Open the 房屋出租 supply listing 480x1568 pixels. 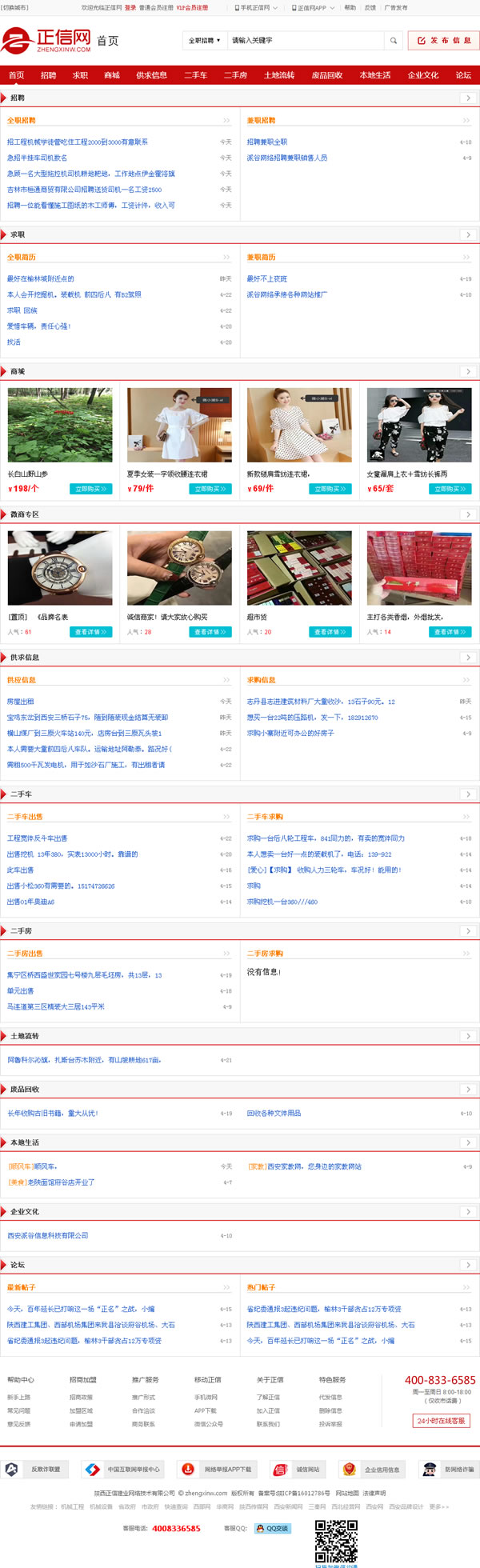click(x=21, y=702)
